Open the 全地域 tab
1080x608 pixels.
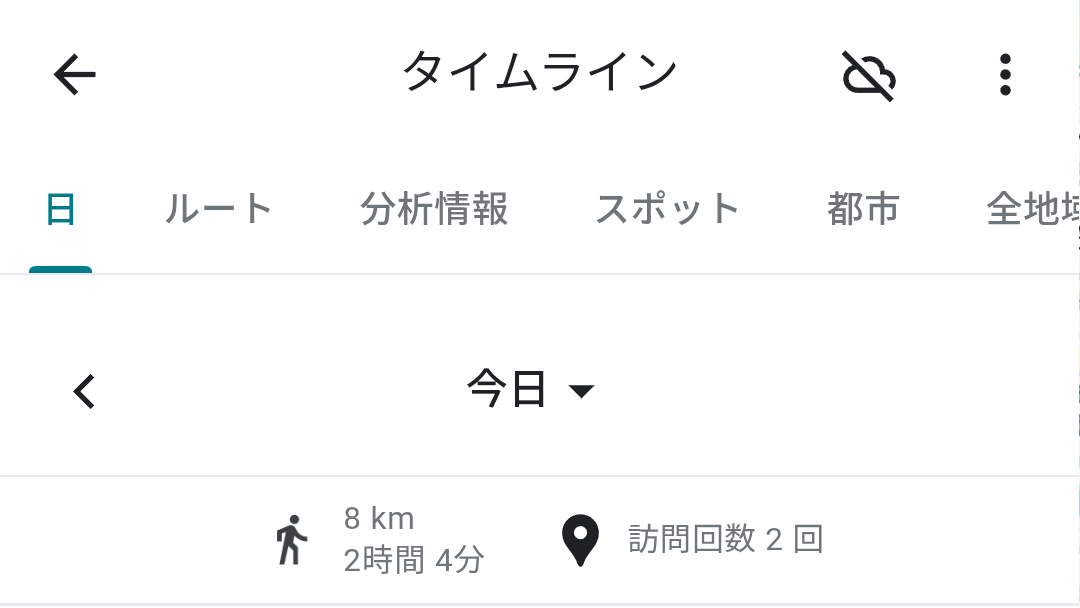point(1030,210)
